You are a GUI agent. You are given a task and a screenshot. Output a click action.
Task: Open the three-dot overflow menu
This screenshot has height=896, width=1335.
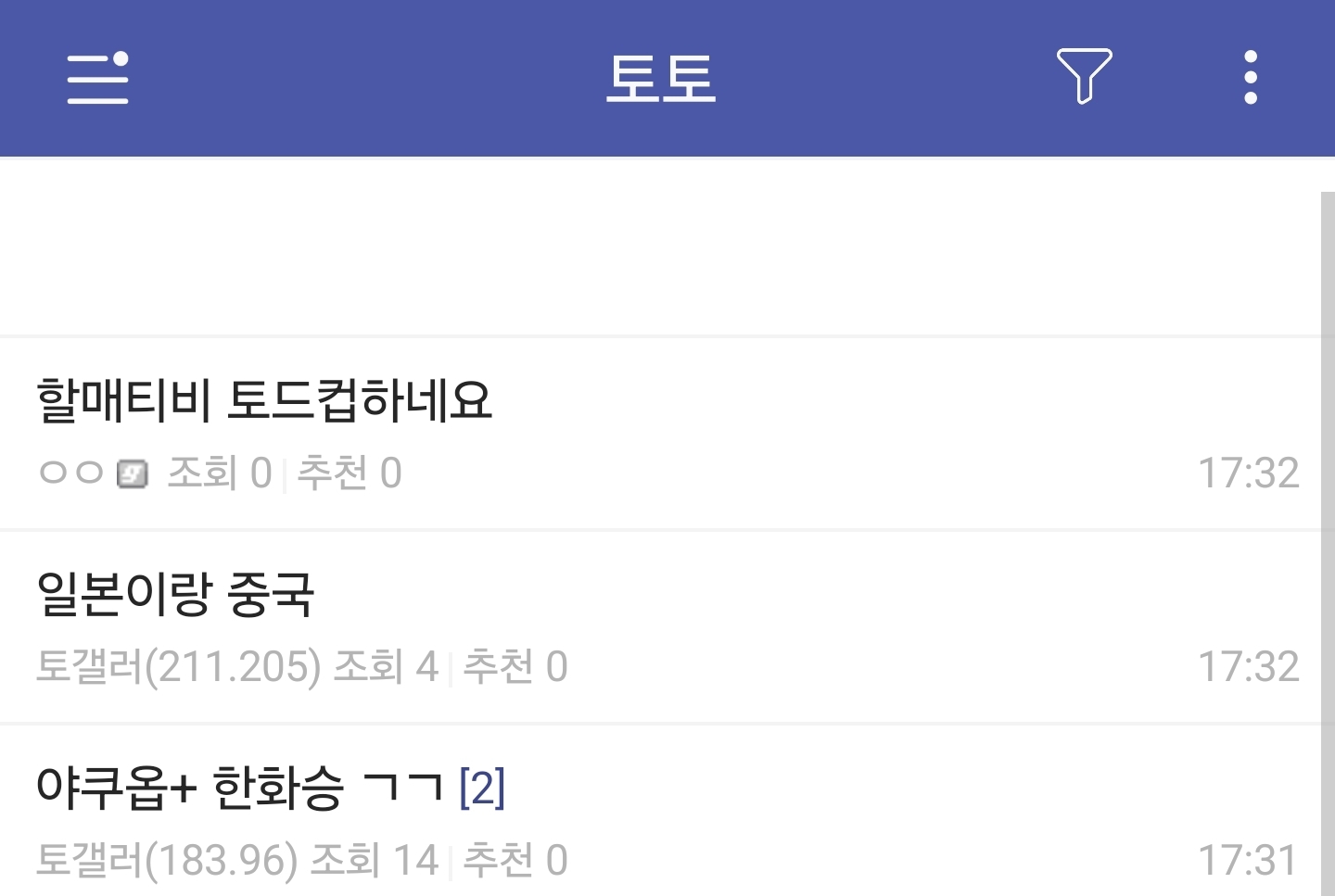[x=1250, y=78]
